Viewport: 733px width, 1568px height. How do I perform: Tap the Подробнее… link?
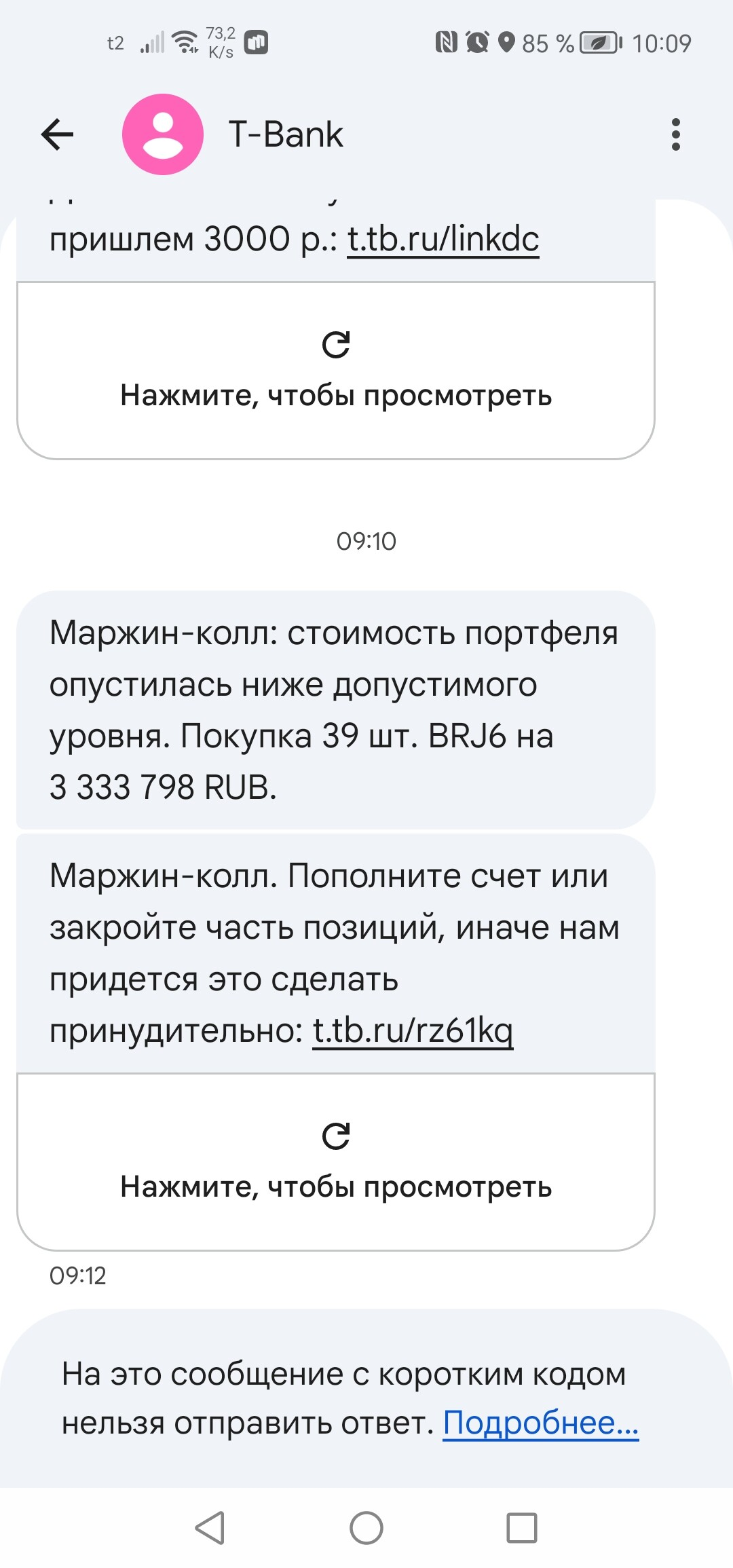pos(541,1423)
